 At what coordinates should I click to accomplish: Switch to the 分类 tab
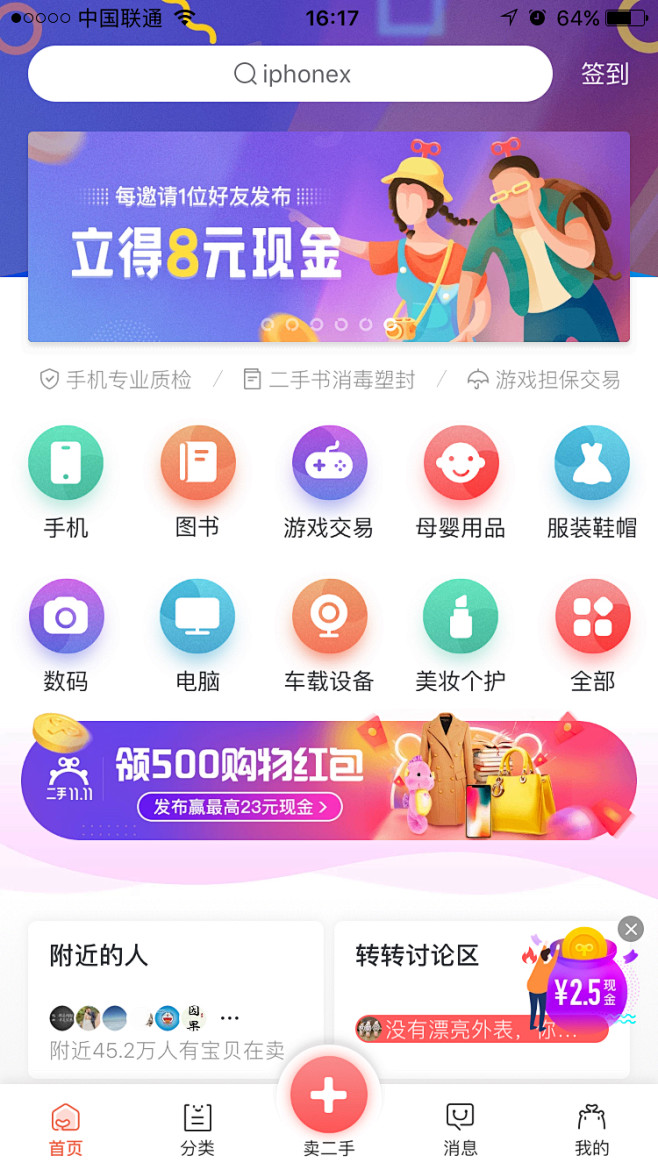(x=198, y=1129)
